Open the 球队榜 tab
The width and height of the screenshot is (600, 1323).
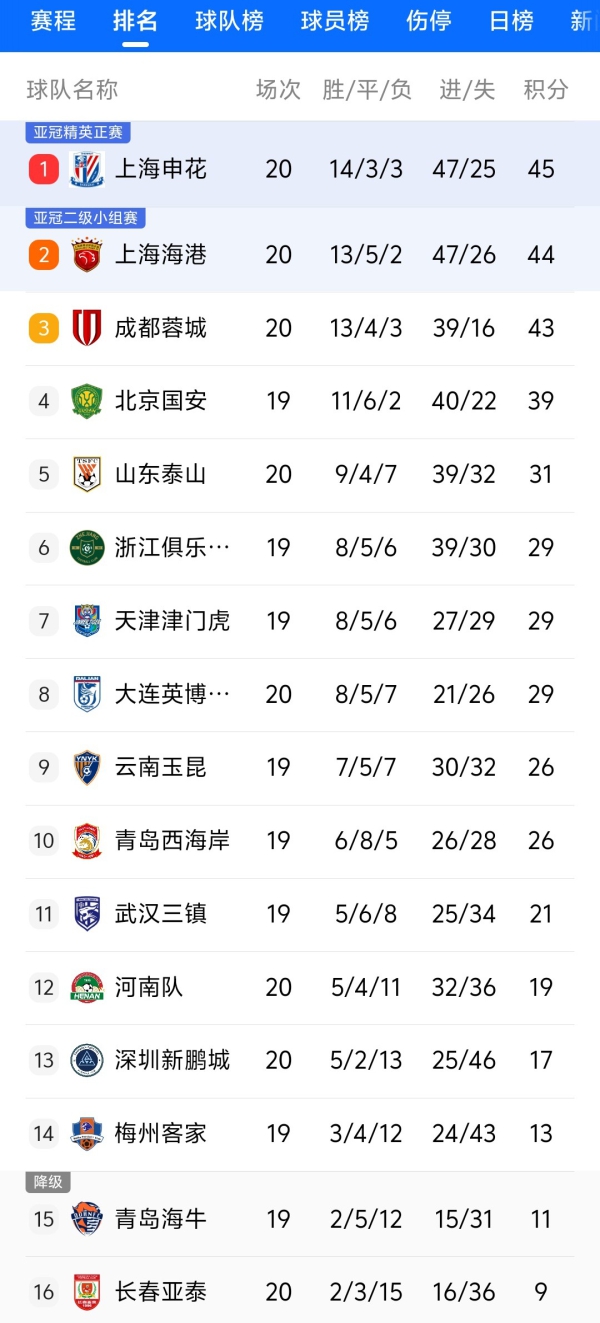229,21
